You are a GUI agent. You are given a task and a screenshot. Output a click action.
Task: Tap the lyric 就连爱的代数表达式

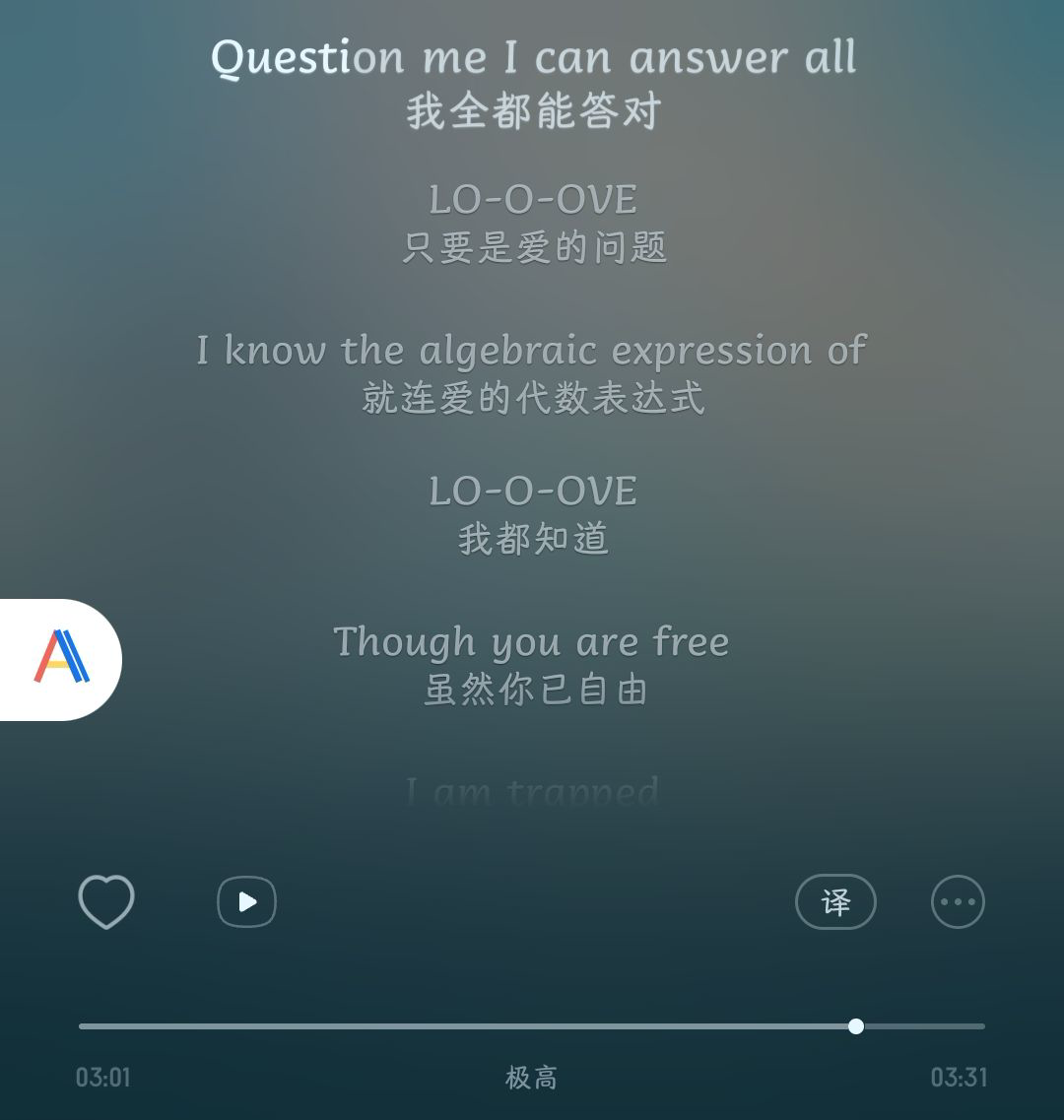(532, 400)
